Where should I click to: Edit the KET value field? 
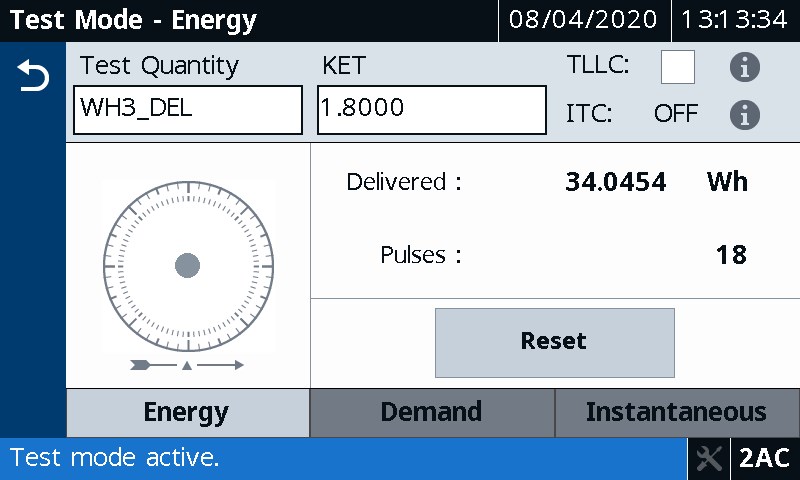pyautogui.click(x=432, y=110)
